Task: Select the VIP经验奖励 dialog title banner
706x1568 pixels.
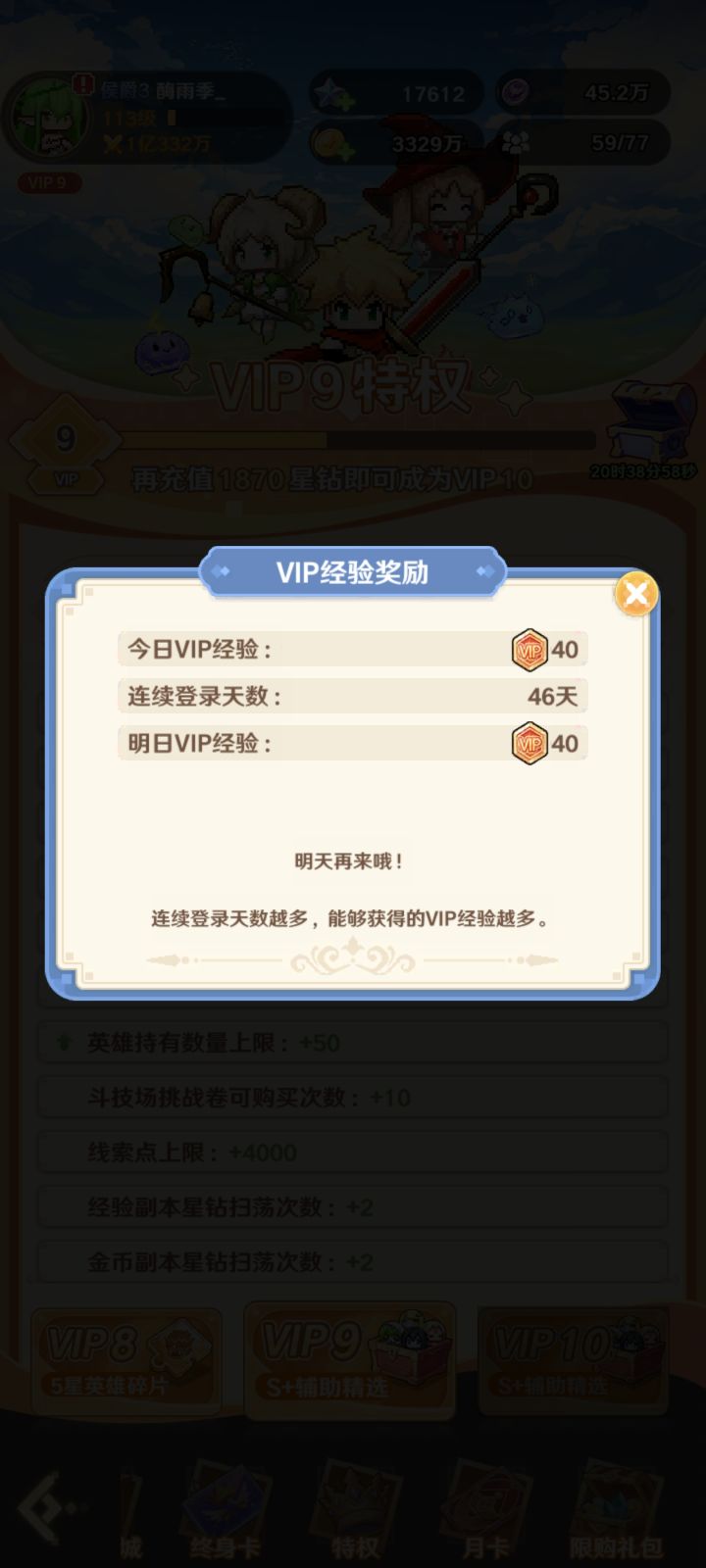Action: [352, 571]
